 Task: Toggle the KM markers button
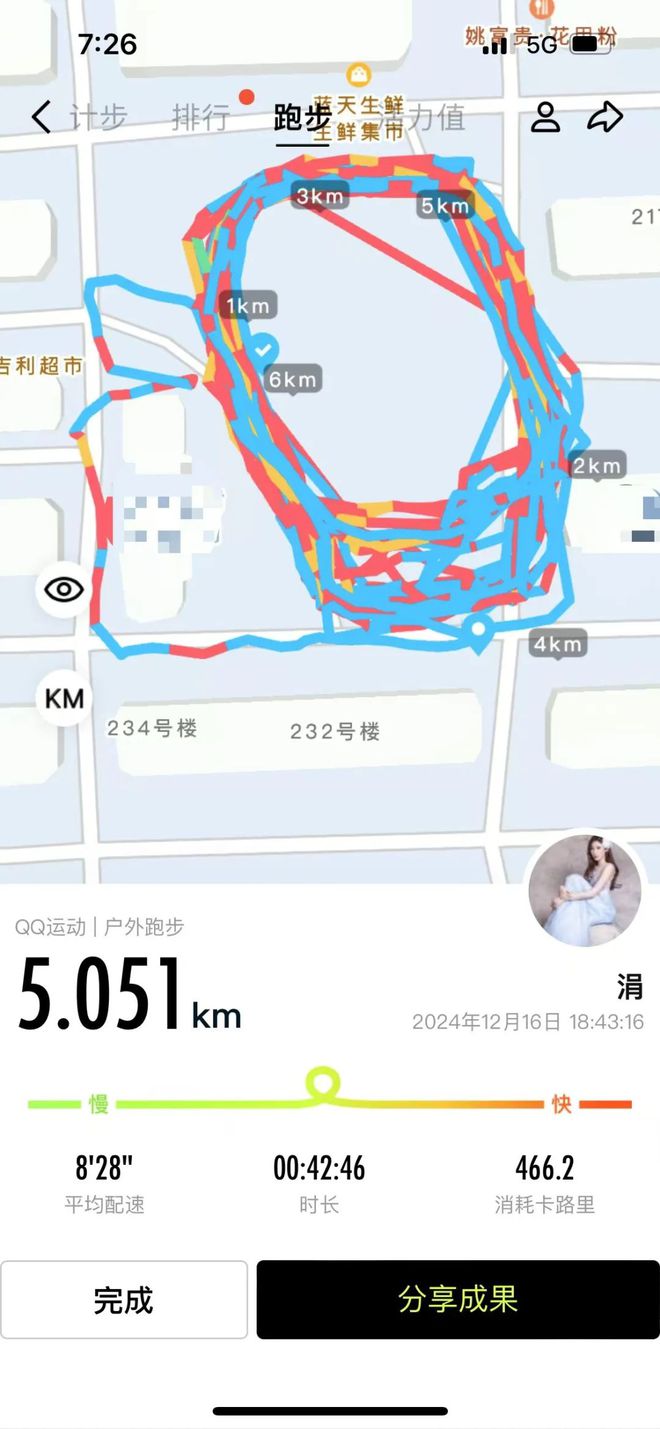coord(64,697)
